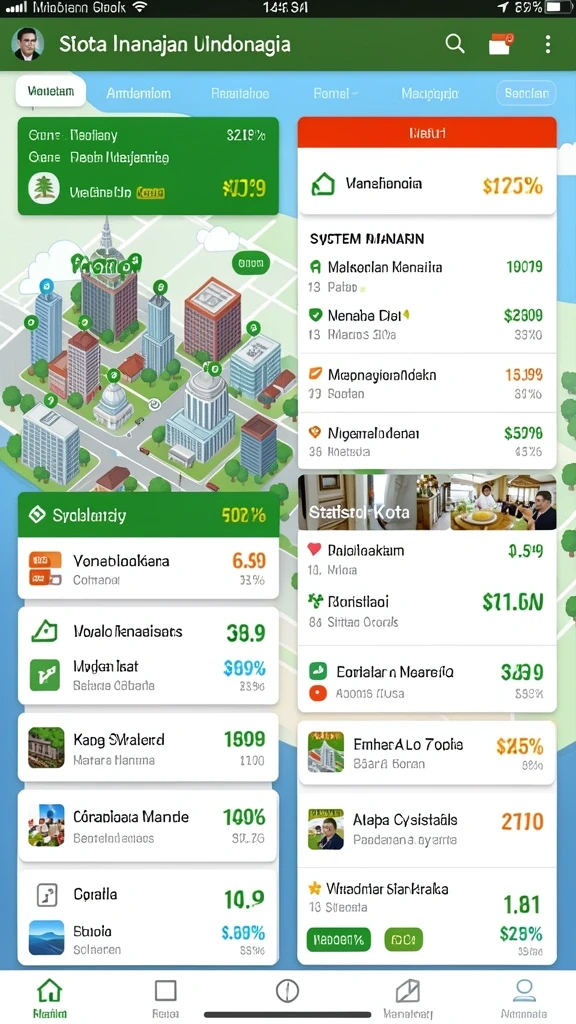Switch to the Amdenlom top tab
The height and width of the screenshot is (1024, 576).
pos(138,93)
